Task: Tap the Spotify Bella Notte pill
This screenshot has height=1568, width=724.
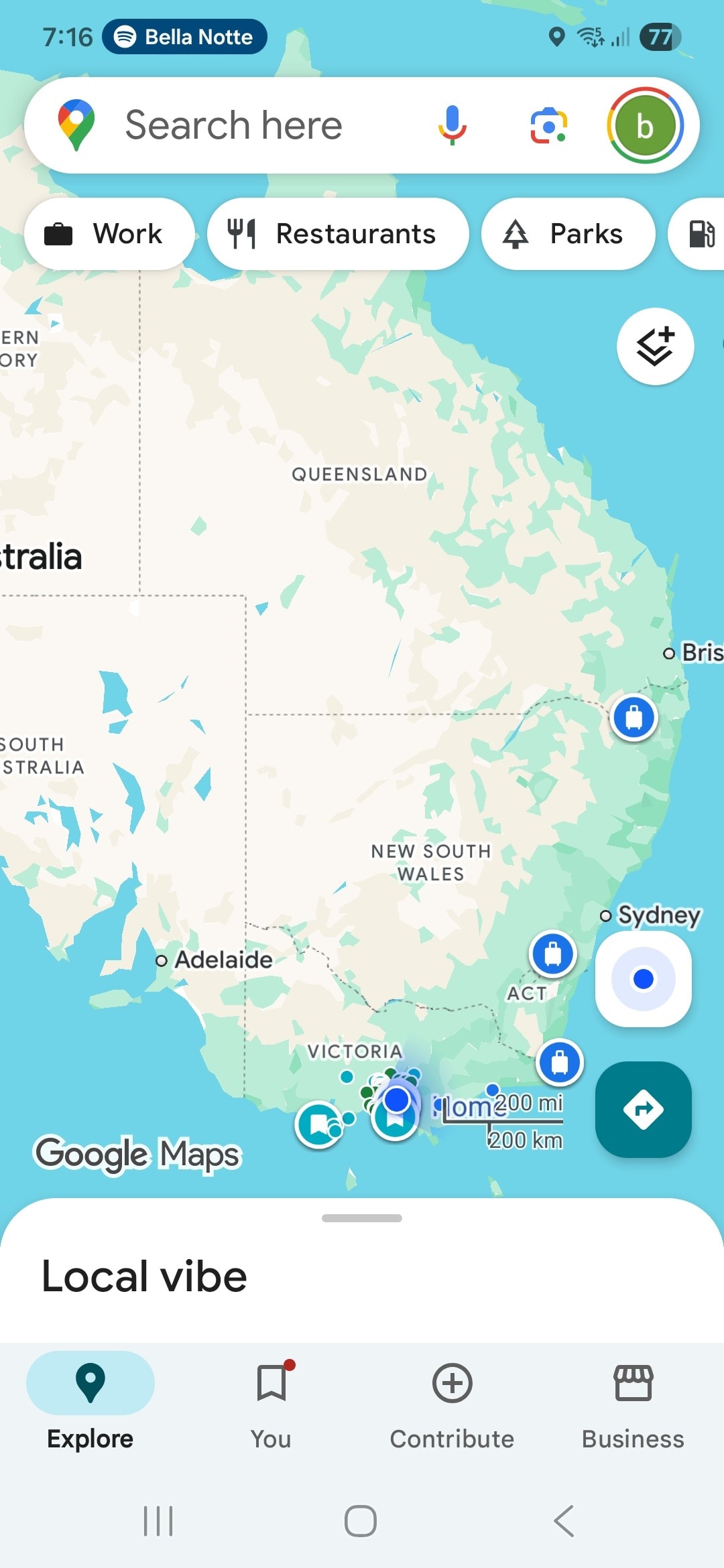Action: click(184, 37)
